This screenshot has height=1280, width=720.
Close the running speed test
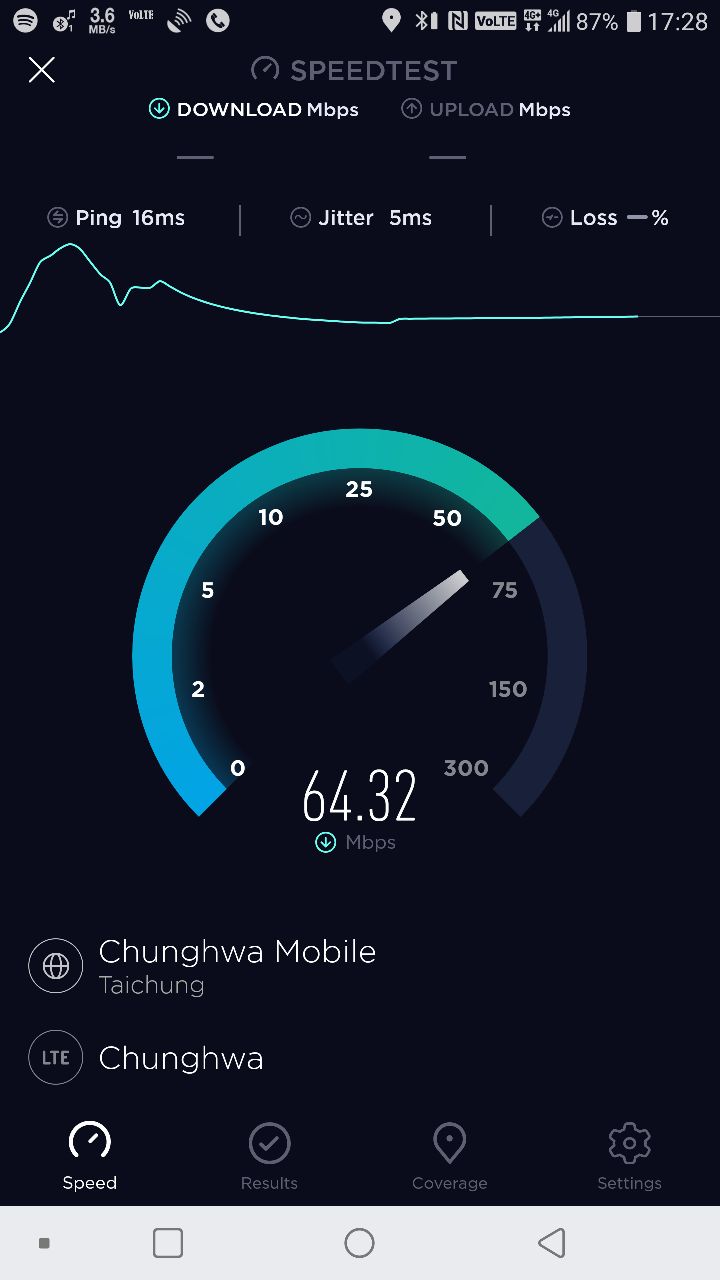pos(41,70)
